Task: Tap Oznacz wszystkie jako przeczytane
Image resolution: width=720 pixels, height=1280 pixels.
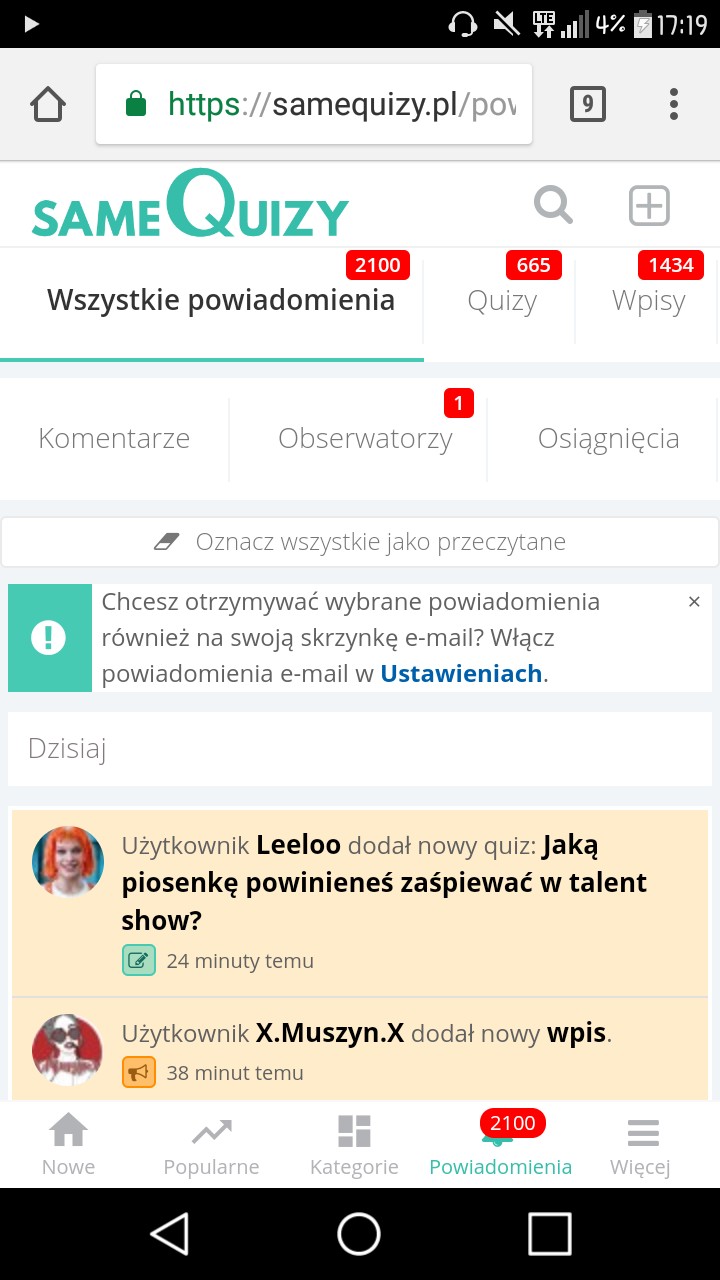Action: pos(360,542)
